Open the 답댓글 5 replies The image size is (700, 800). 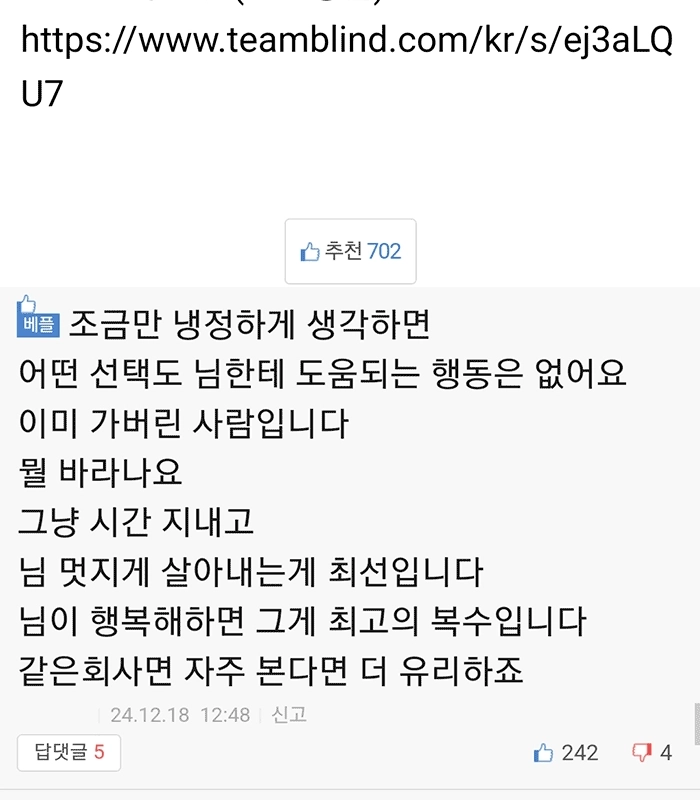pos(69,752)
